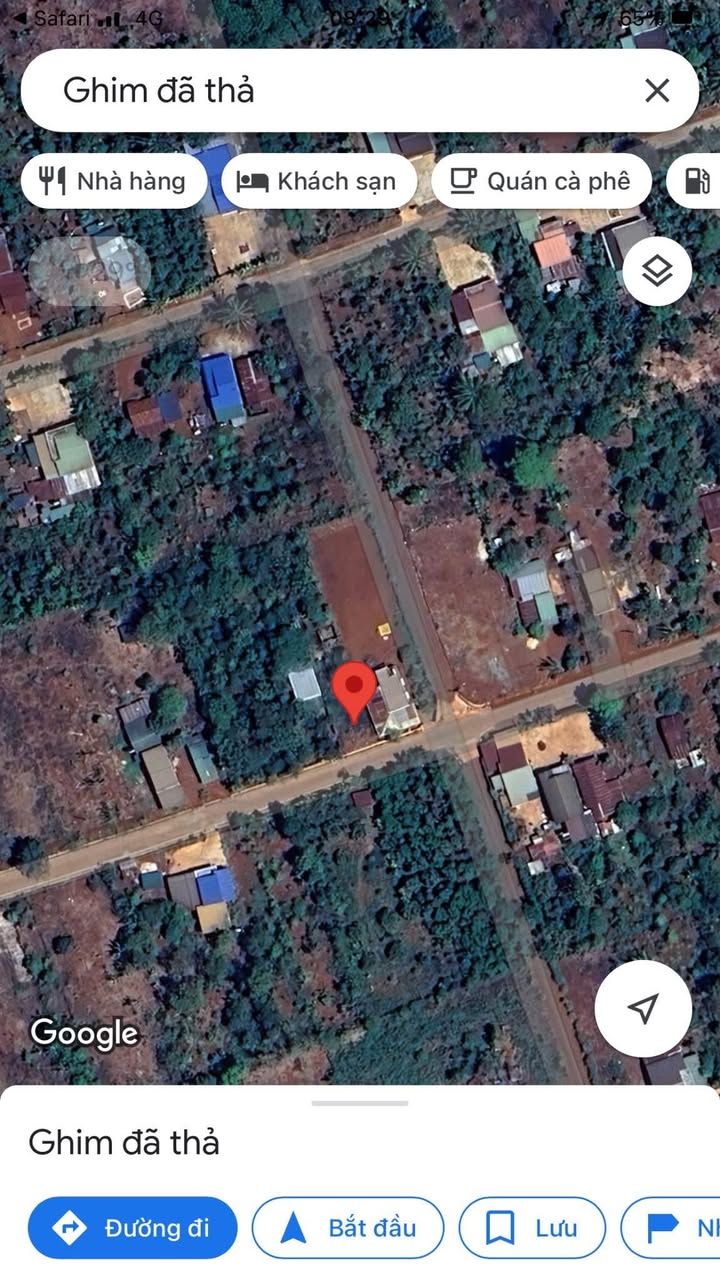Filter by Nhà hàng chip

click(114, 181)
